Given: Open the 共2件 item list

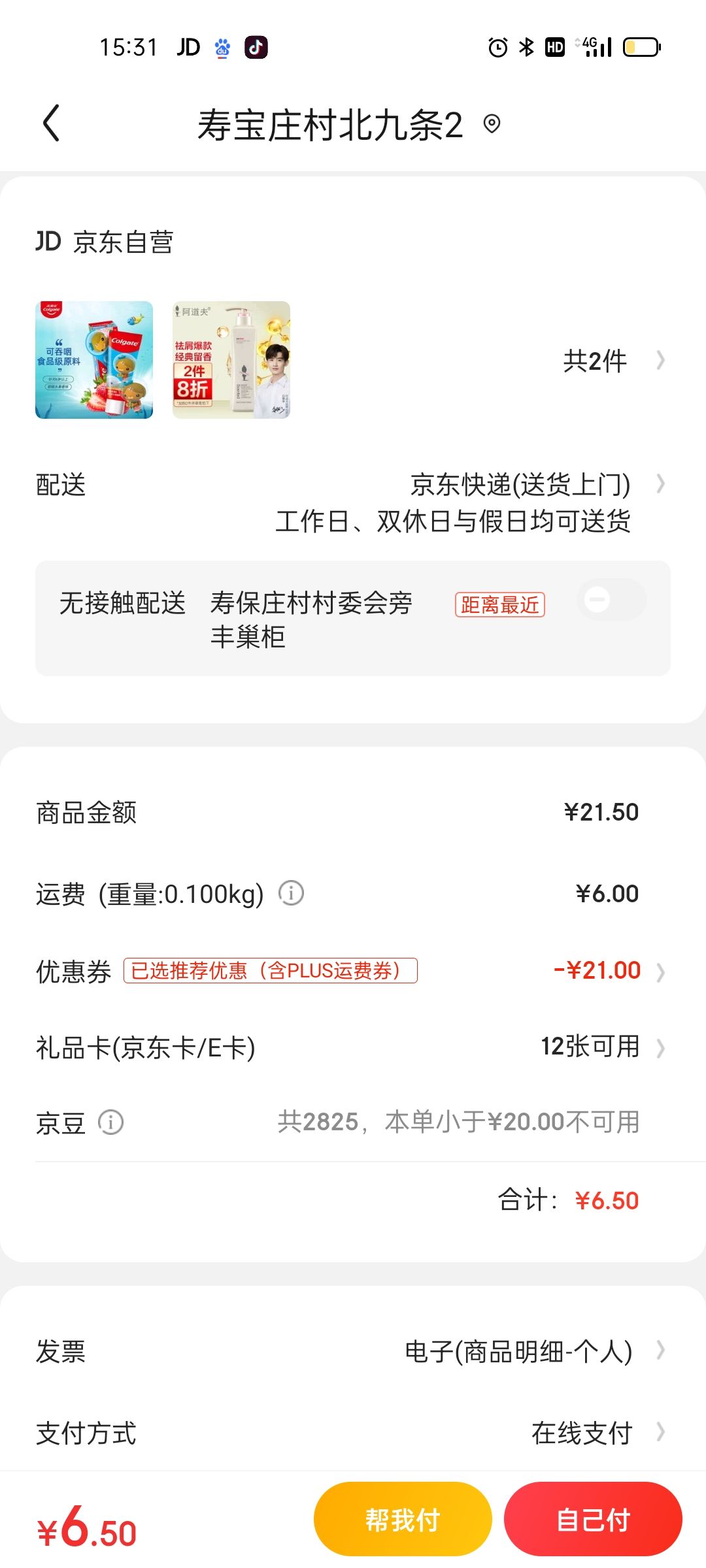Looking at the screenshot, I should (614, 361).
